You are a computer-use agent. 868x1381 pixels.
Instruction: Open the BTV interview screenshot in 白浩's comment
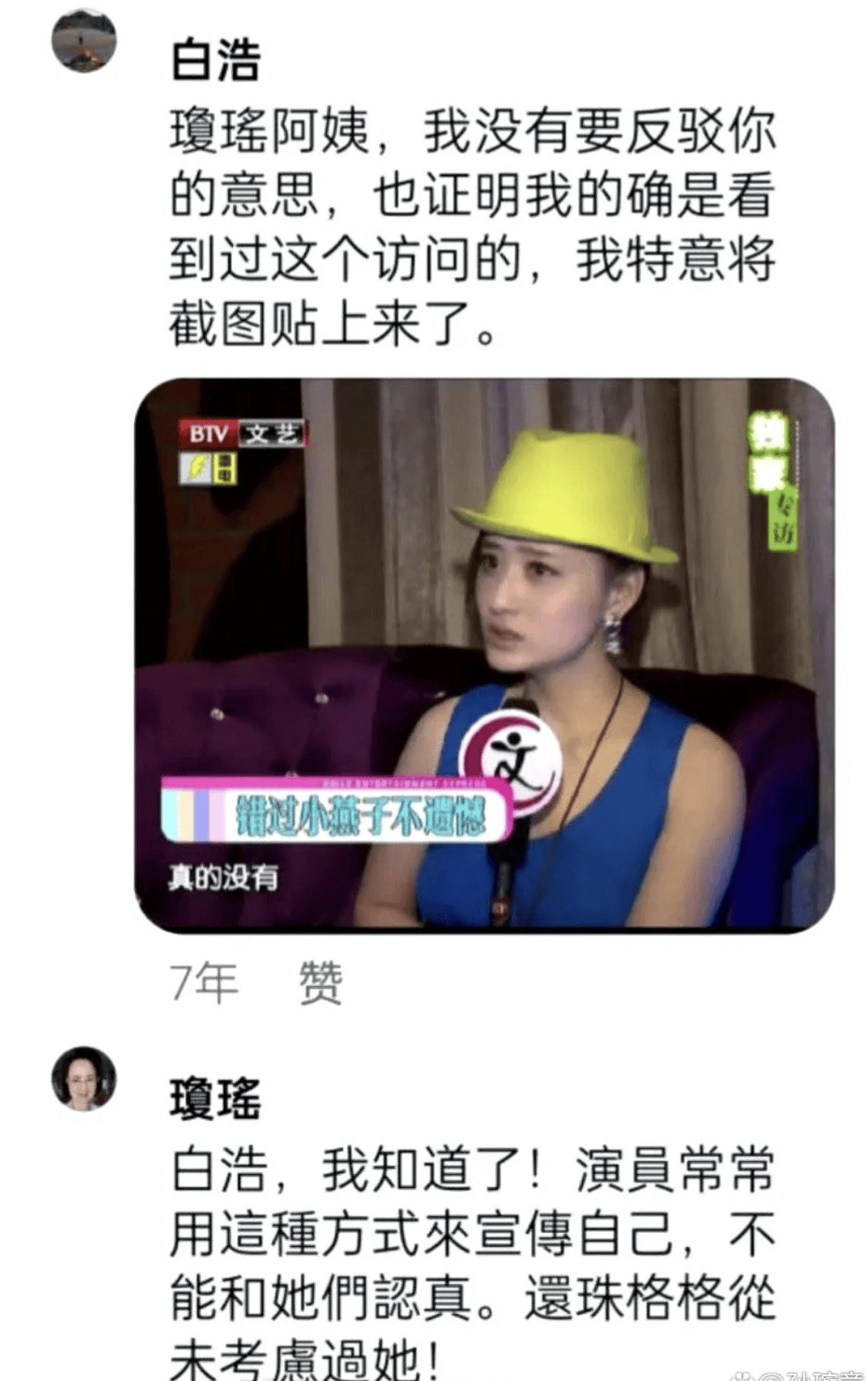click(x=484, y=655)
